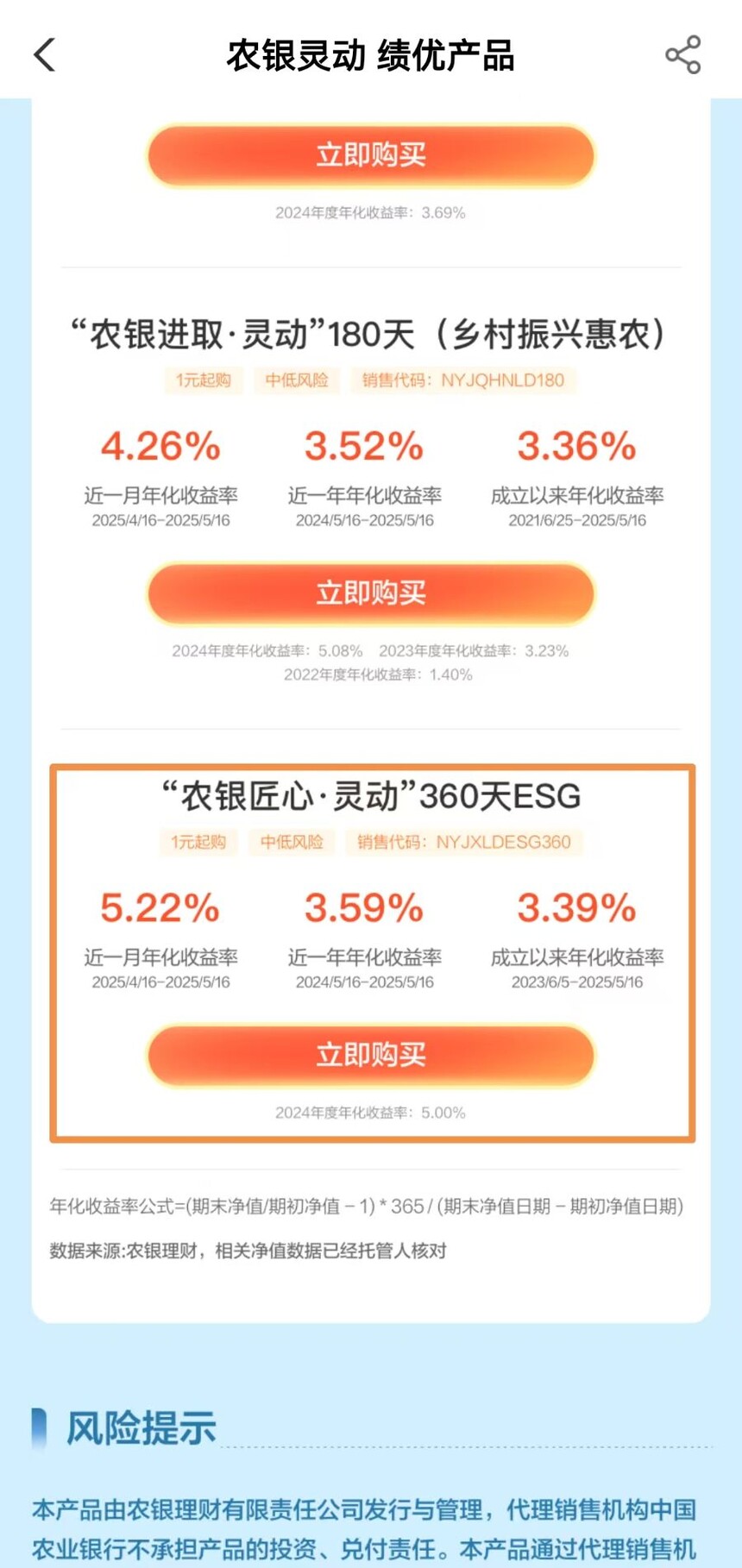
Task: Share this product page
Action: coord(682,55)
